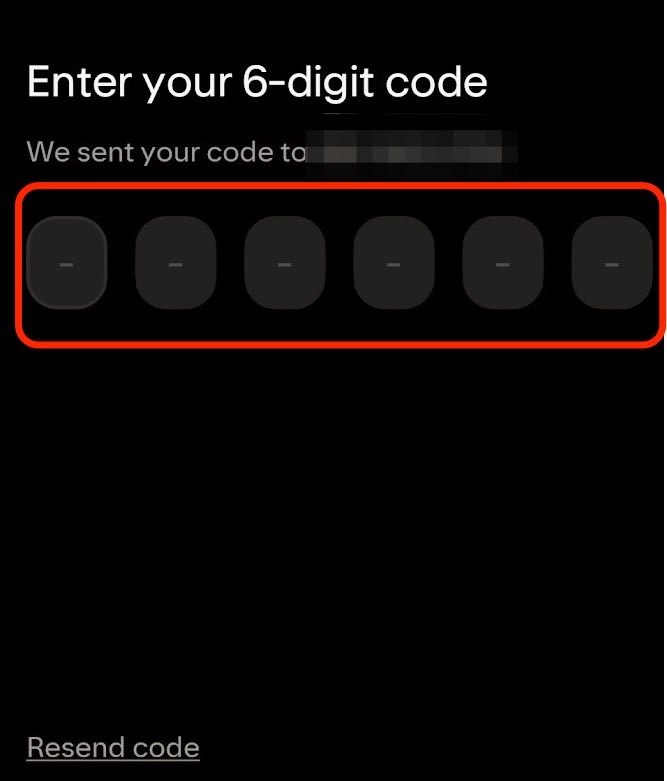Select the second code digit box
The image size is (667, 781).
176,263
